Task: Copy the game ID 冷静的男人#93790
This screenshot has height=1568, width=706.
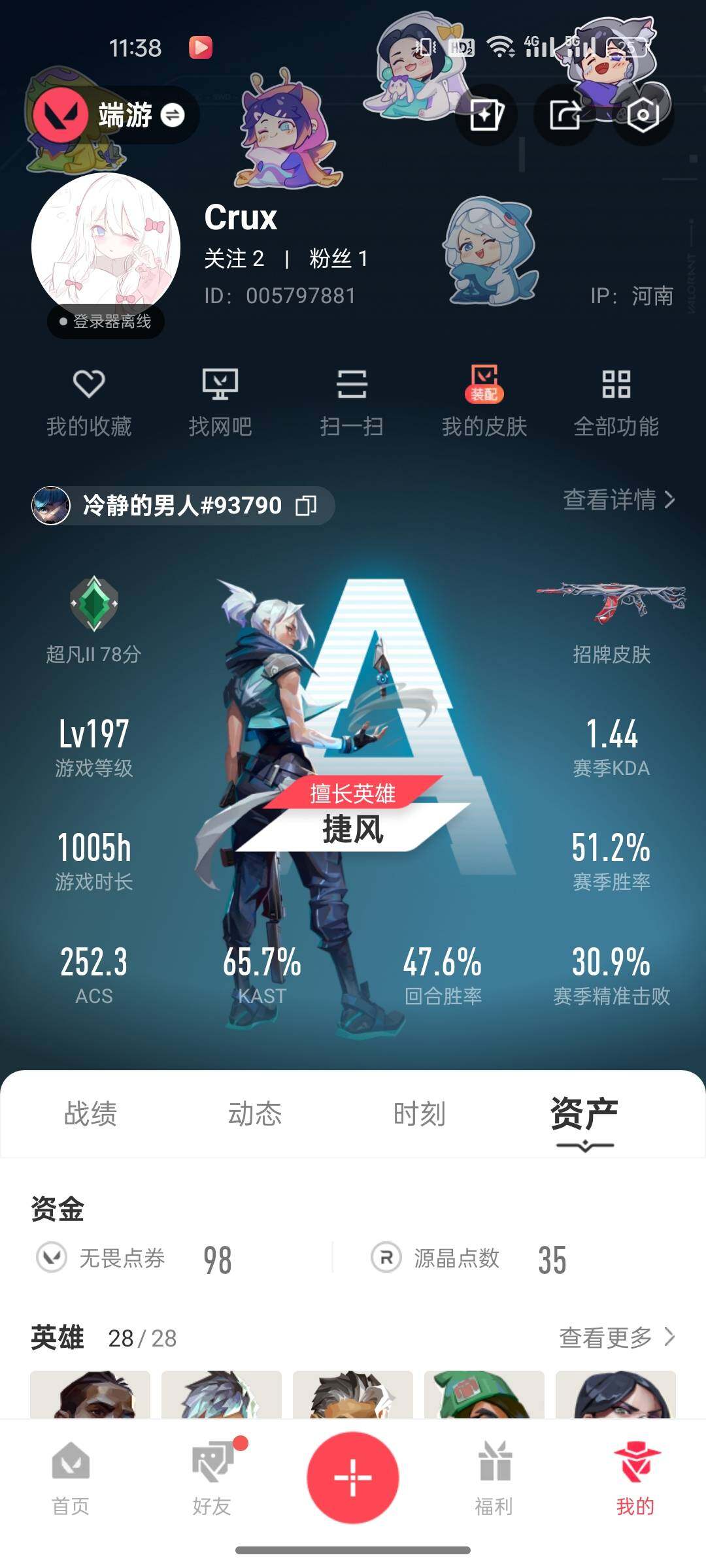Action: click(x=306, y=505)
